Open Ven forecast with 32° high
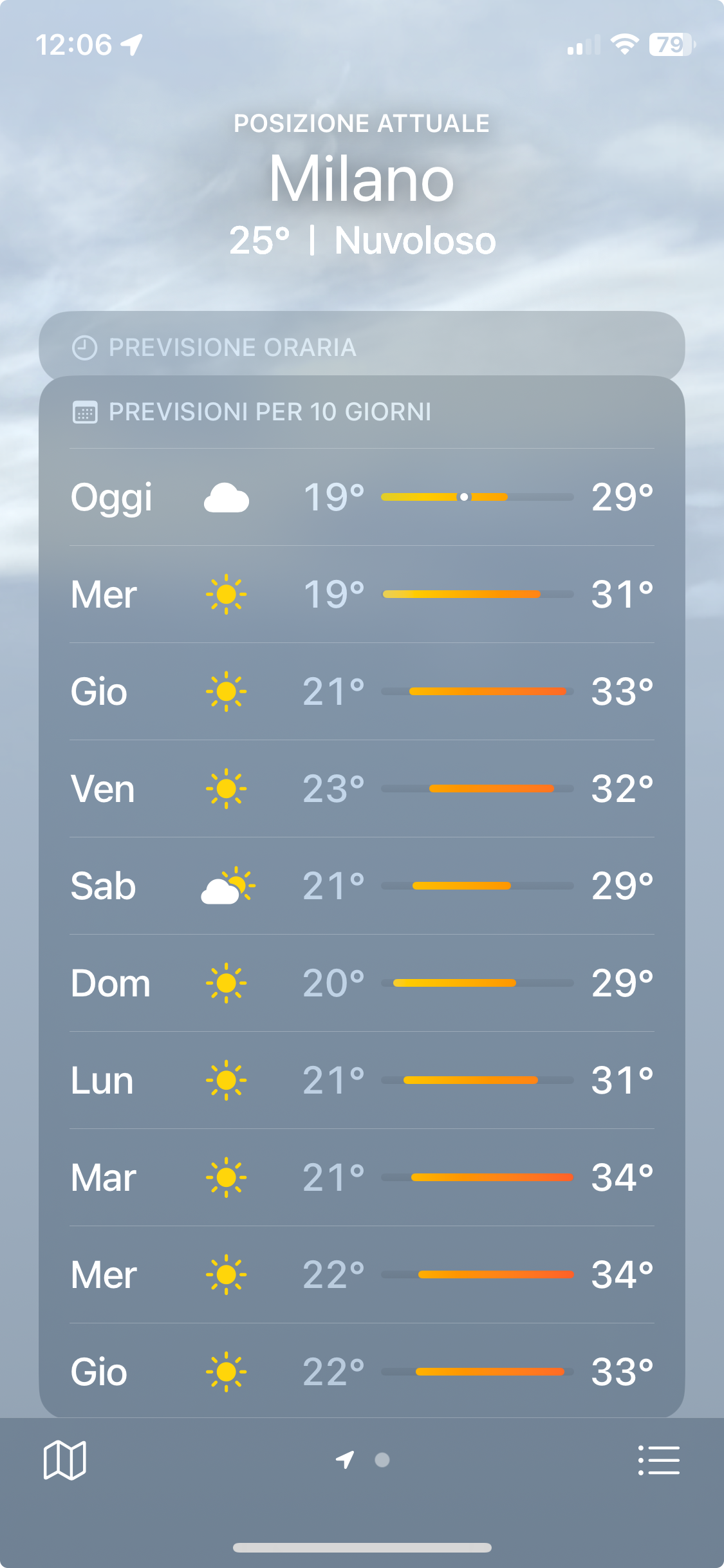Image resolution: width=724 pixels, height=1568 pixels. point(362,789)
